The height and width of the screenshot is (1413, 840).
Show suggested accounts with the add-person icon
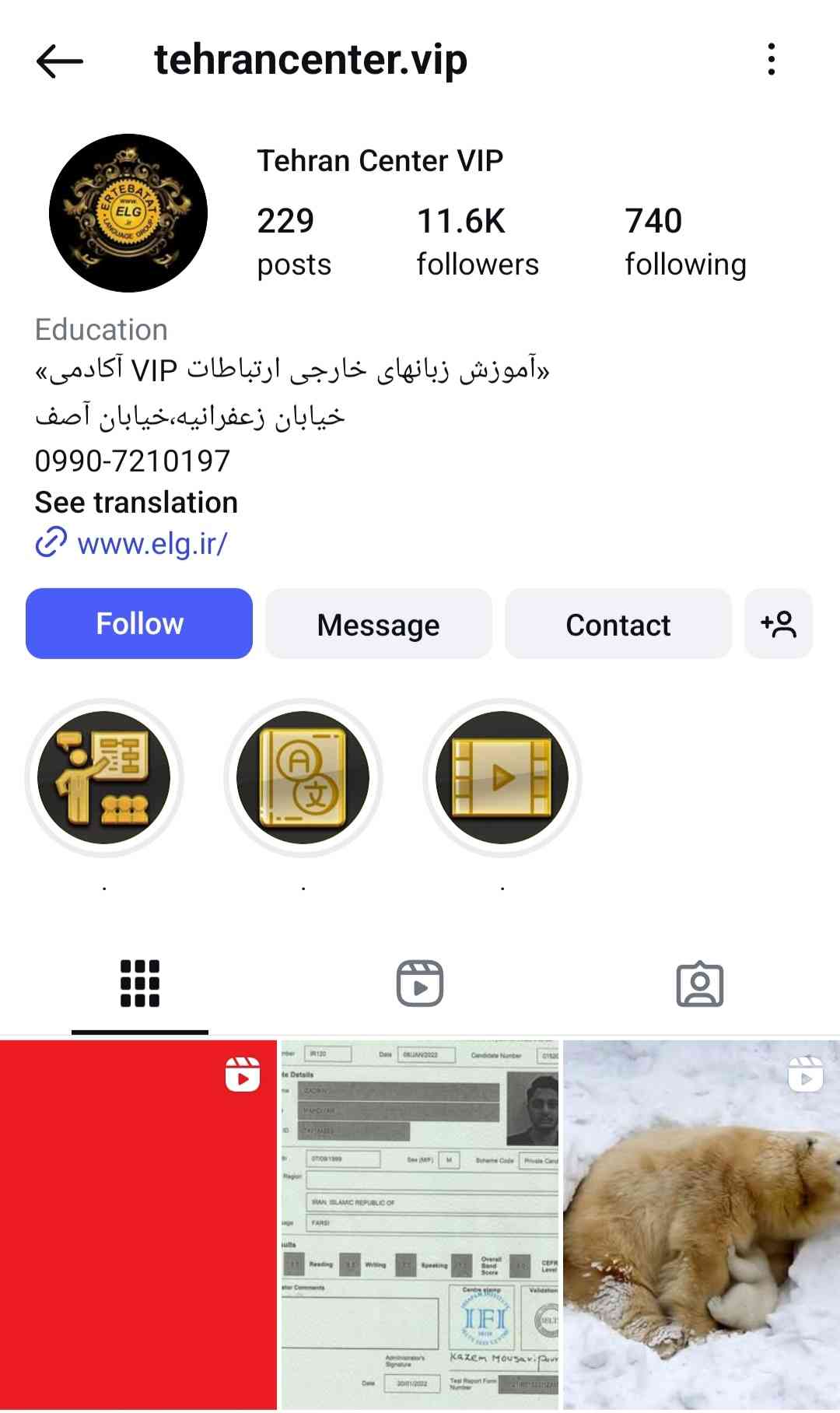pos(779,624)
